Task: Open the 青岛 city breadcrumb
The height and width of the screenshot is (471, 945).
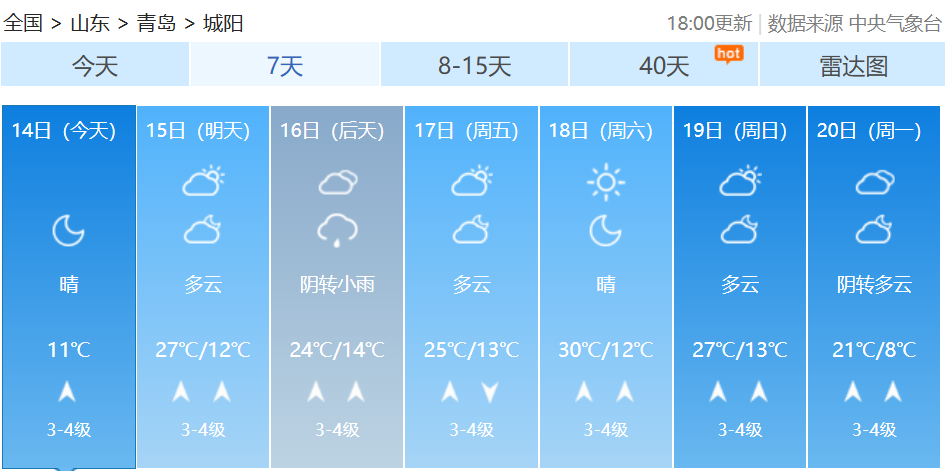Action: point(156,23)
